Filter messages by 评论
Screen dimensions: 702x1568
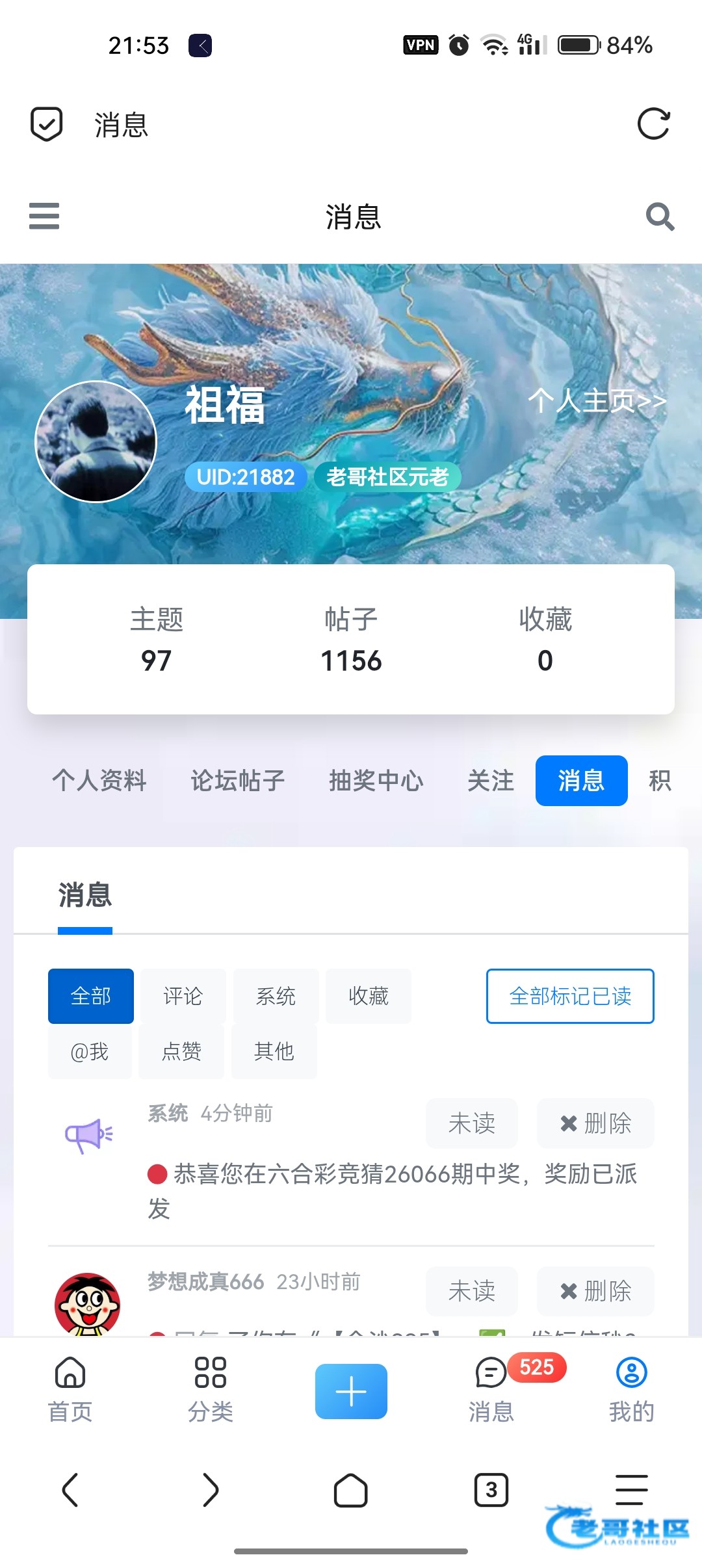(x=183, y=996)
